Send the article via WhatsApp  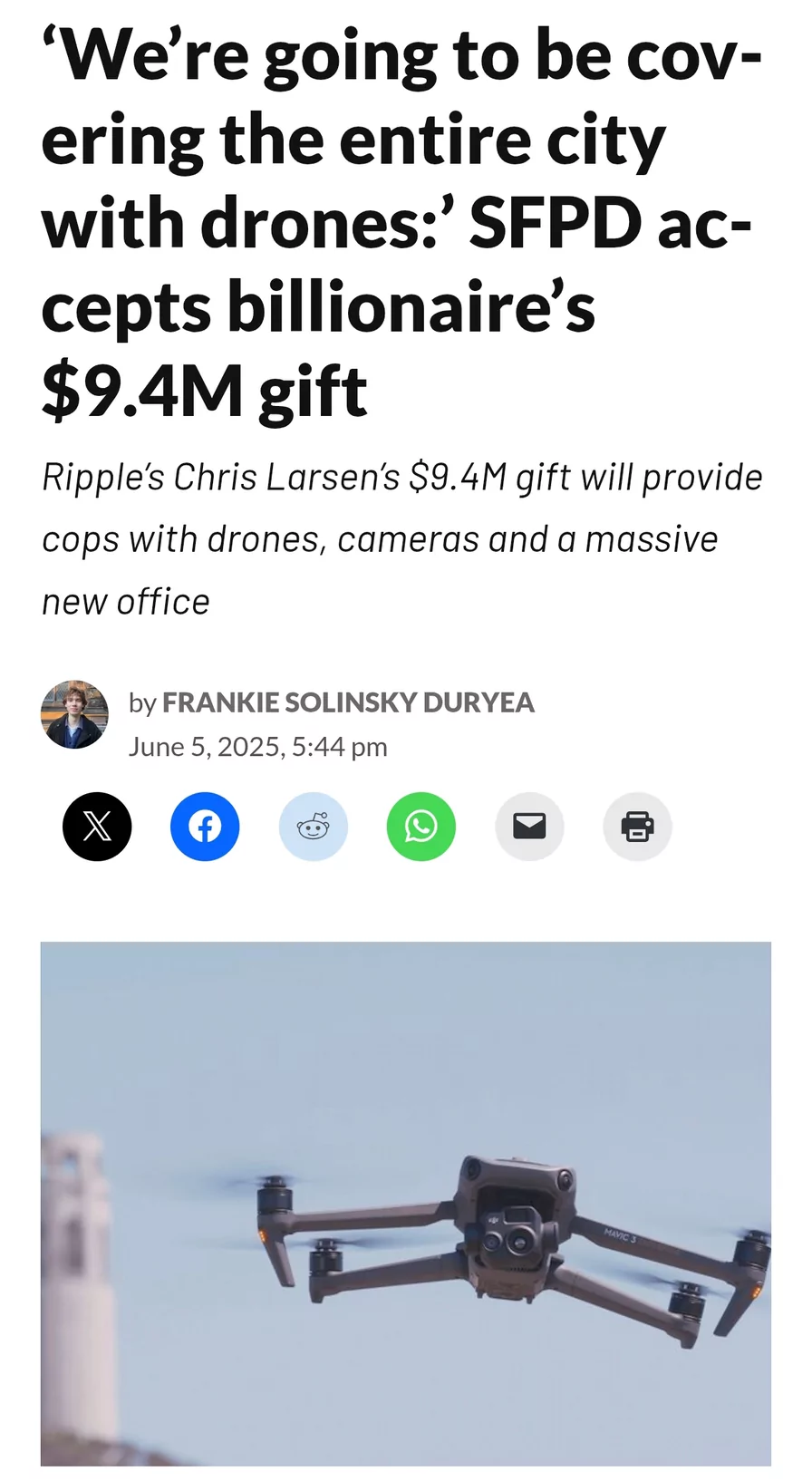pos(421,827)
